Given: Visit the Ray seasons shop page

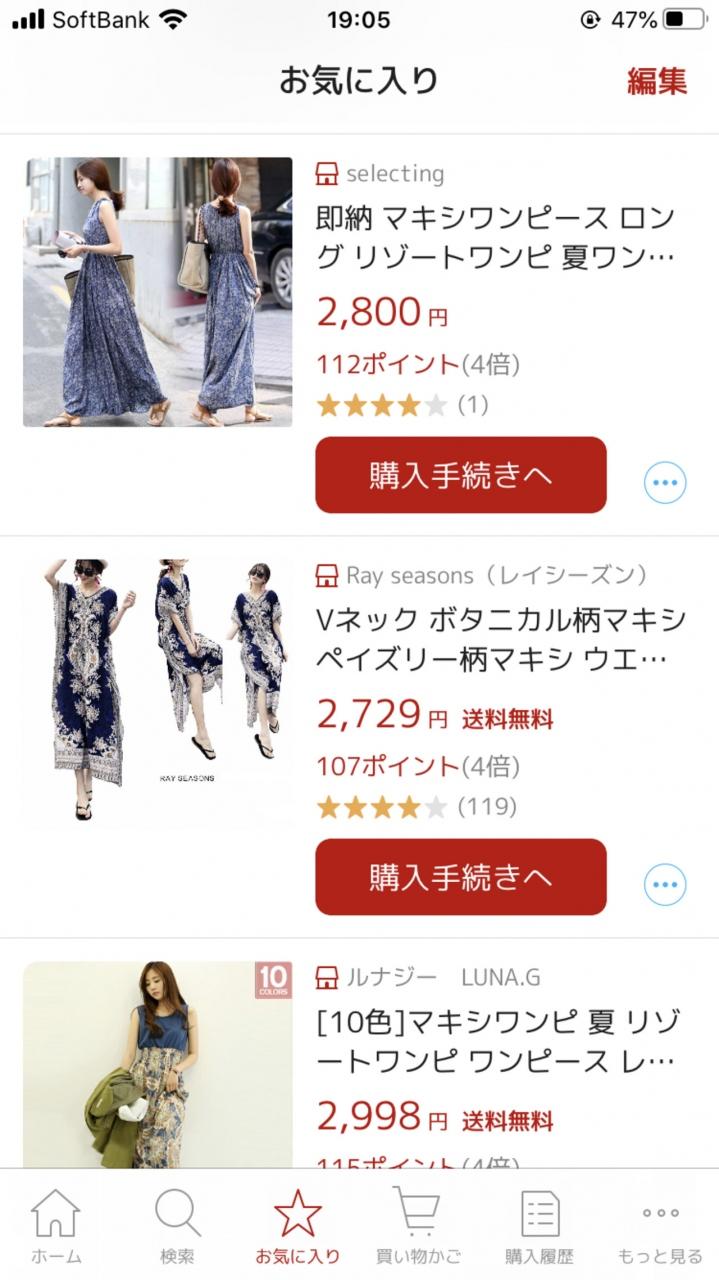Looking at the screenshot, I should [481, 576].
